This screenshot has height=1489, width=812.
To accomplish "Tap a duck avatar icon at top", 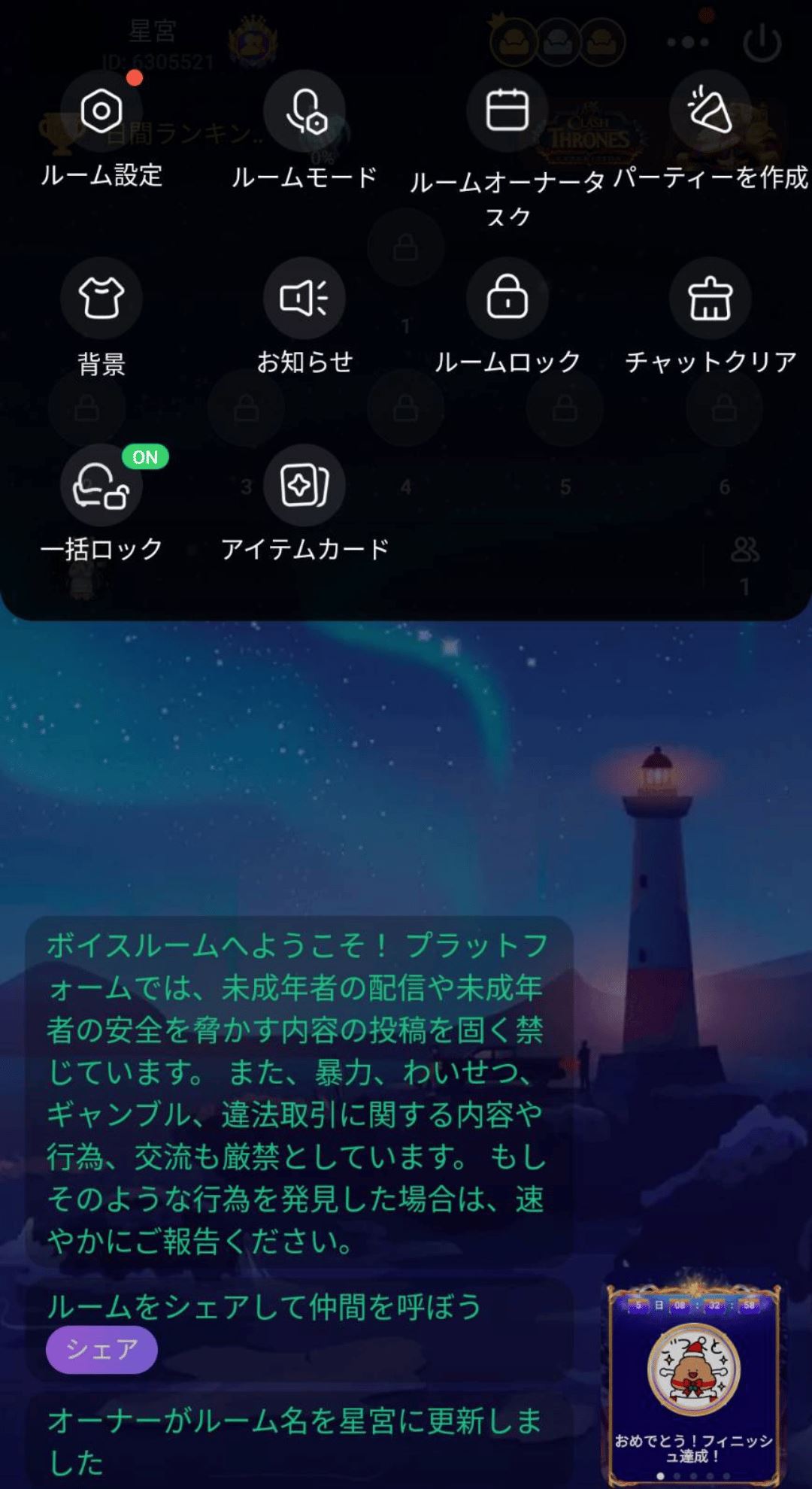I will [x=514, y=43].
